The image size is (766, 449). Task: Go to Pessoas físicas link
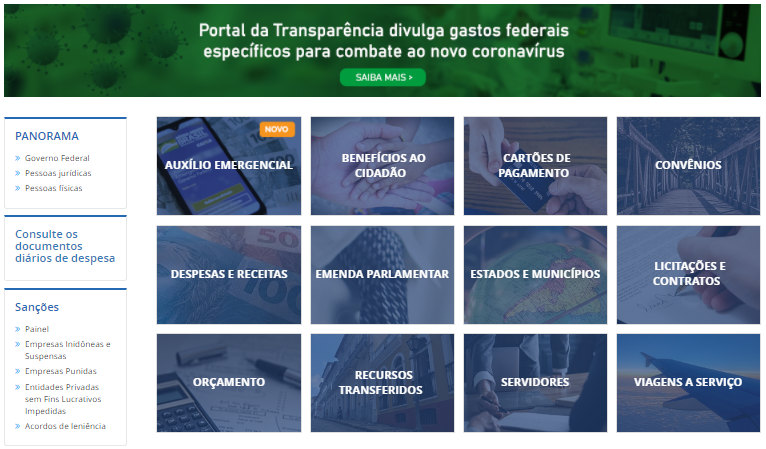(x=54, y=188)
